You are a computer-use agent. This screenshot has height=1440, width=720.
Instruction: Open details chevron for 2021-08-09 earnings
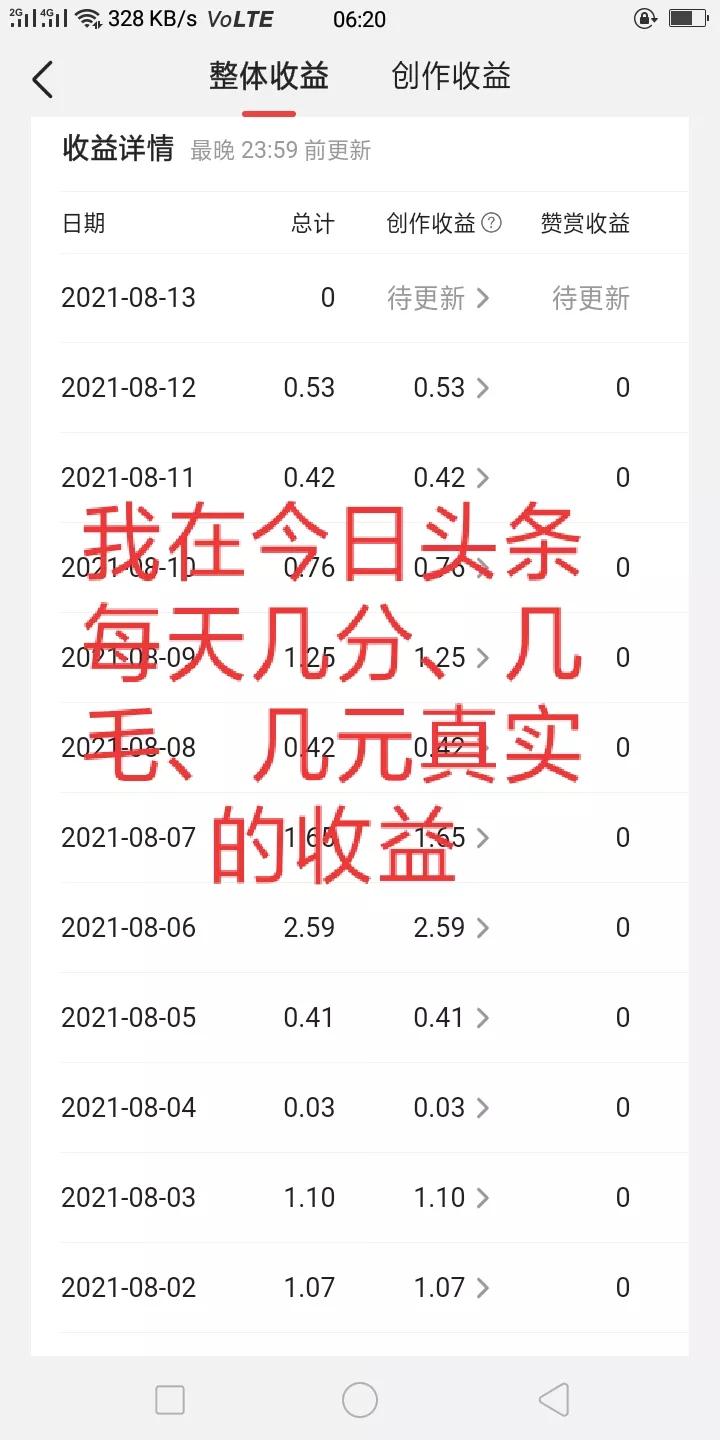point(484,658)
